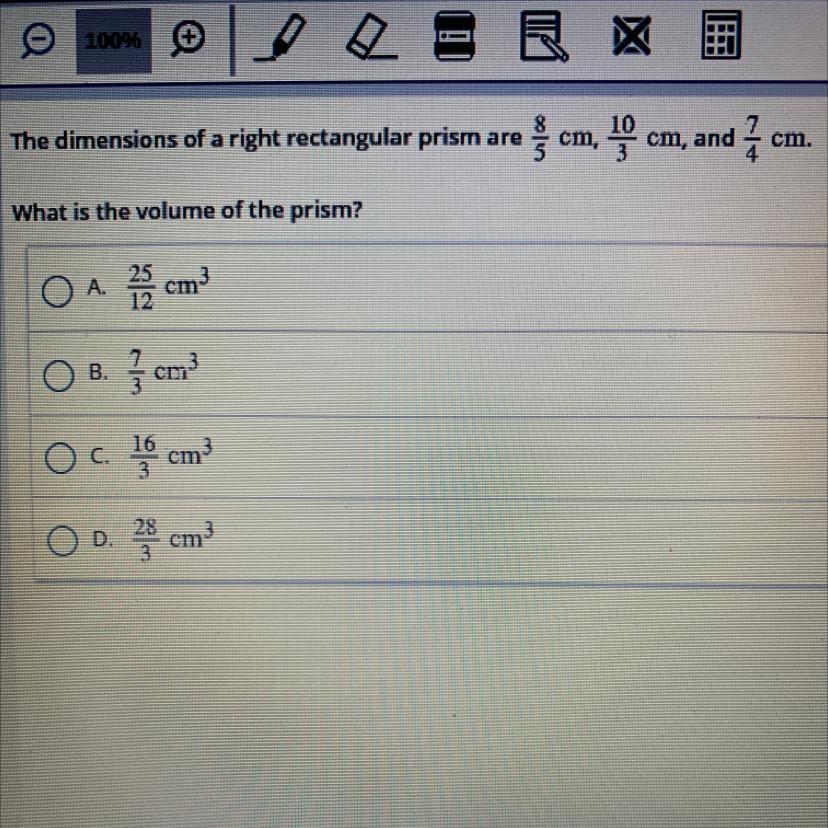
Task: Zoom out with the minus magnifier
Action: (x=37, y=40)
